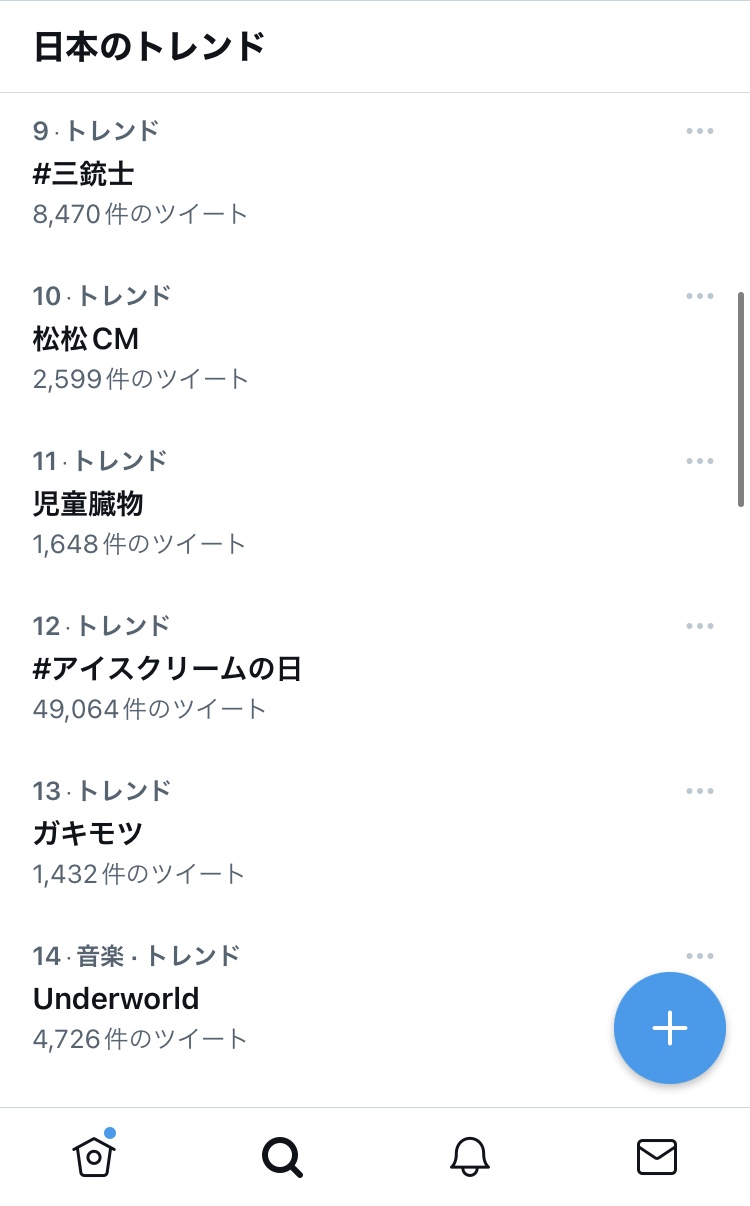View the ガキモツ trend
750x1206 pixels.
(x=88, y=834)
